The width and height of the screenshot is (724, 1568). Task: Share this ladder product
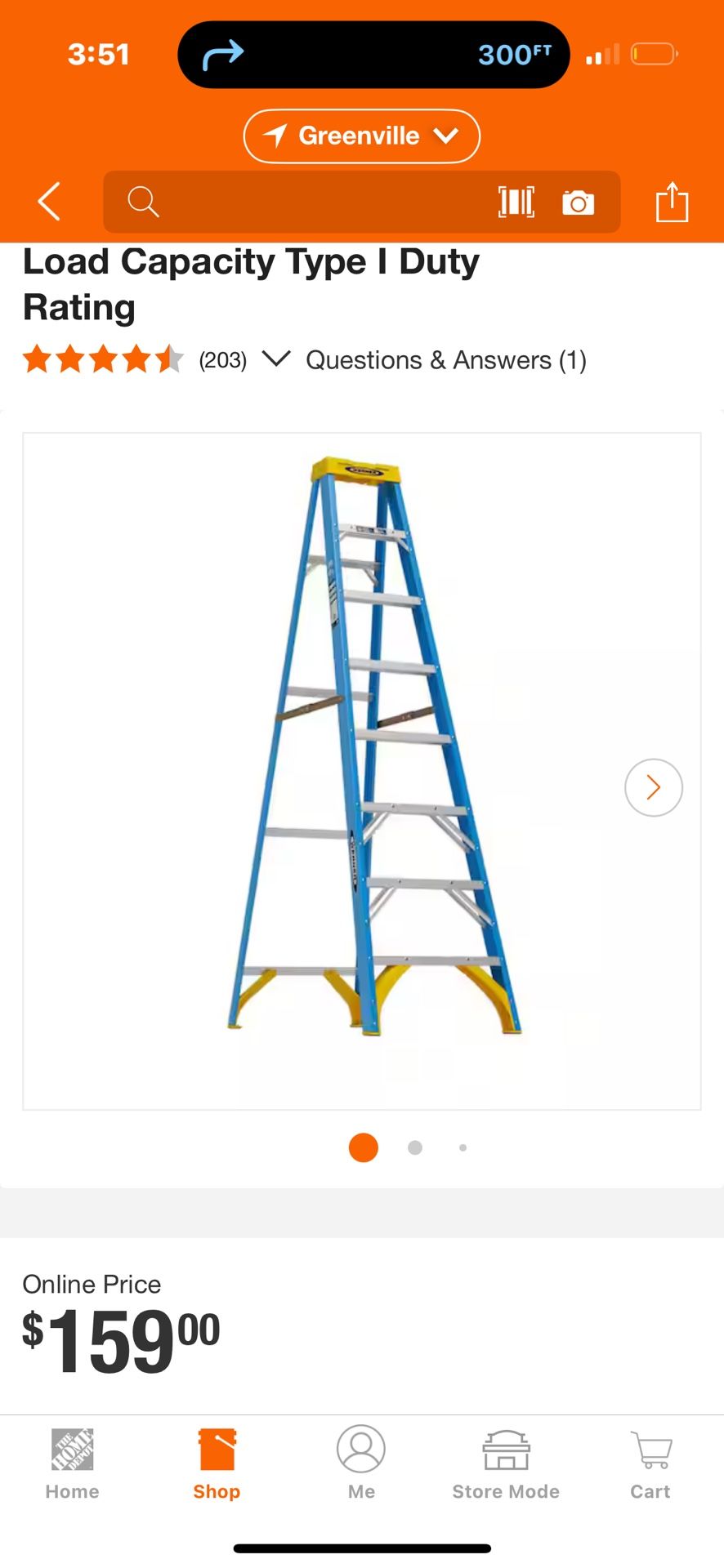tap(672, 201)
